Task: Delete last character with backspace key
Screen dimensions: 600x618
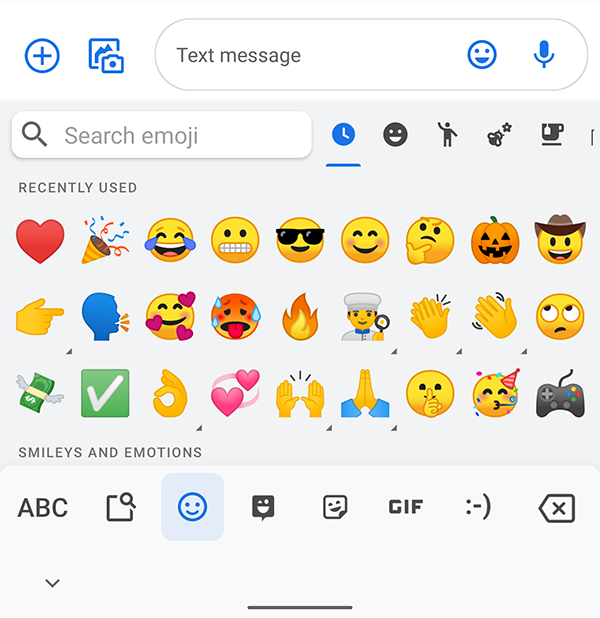Action: coord(557,509)
